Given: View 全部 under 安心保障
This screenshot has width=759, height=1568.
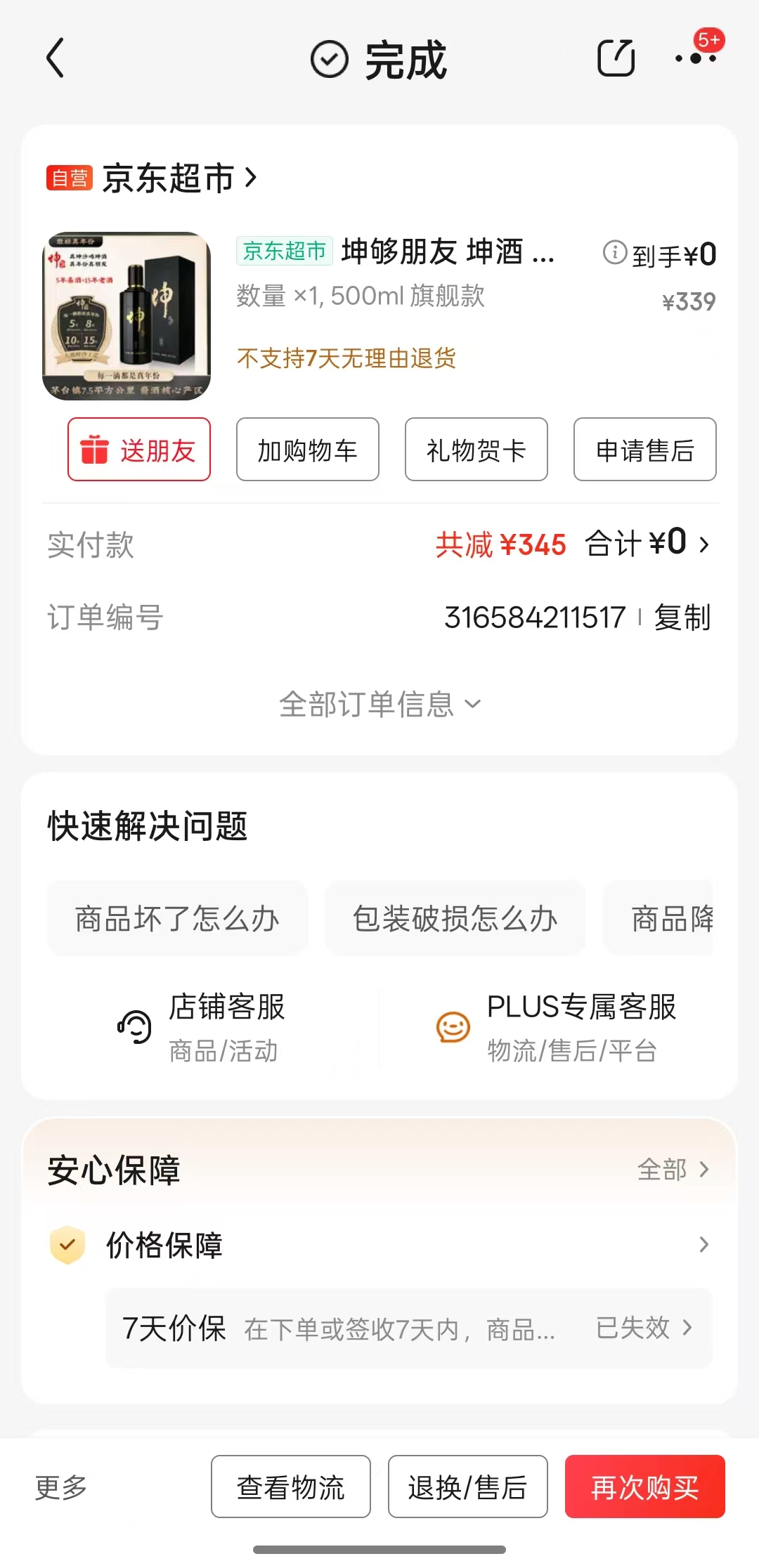Looking at the screenshot, I should tap(673, 1170).
